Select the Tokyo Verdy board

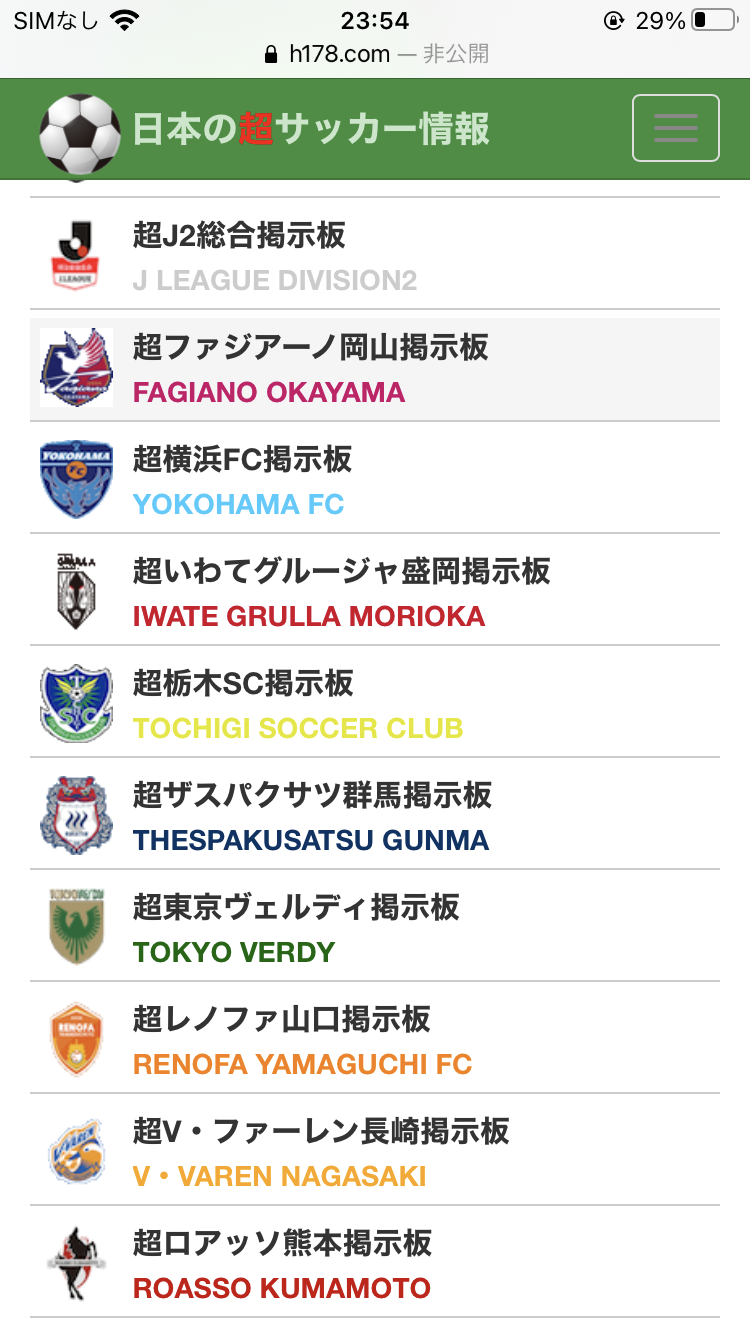pyautogui.click(x=375, y=926)
